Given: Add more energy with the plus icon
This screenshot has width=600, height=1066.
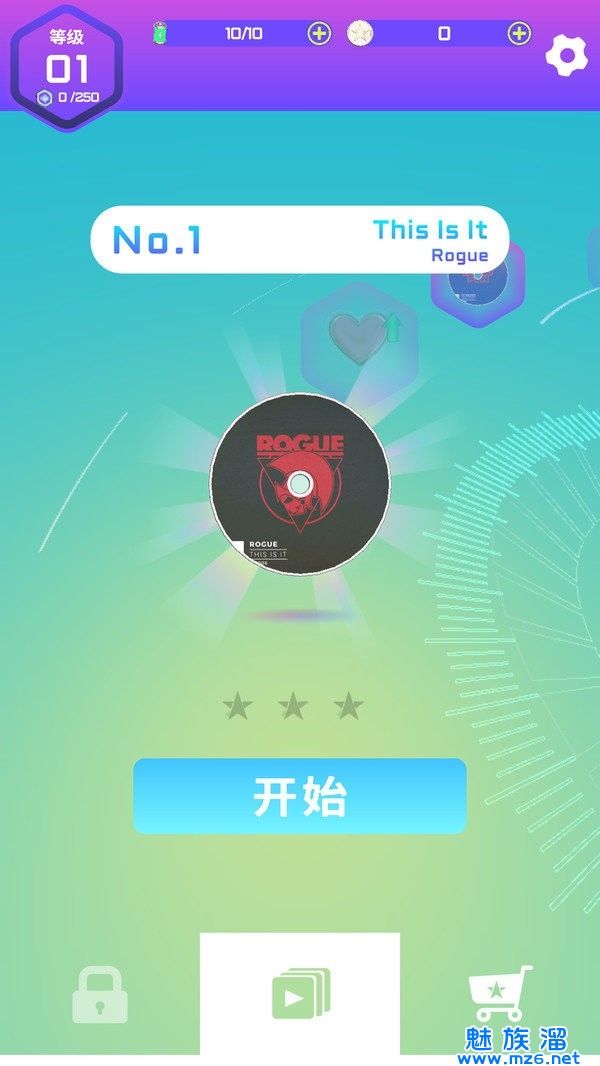Looking at the screenshot, I should (319, 33).
